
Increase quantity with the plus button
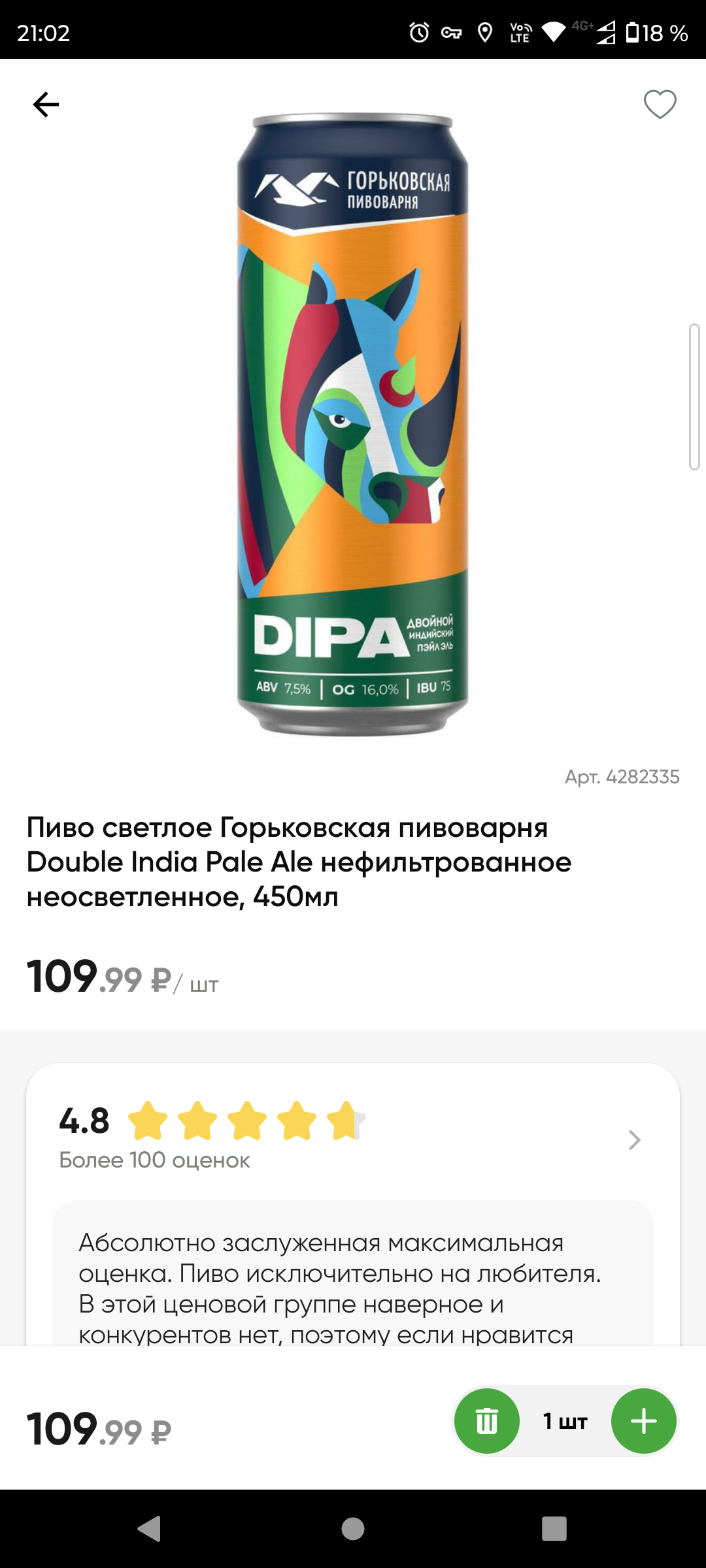point(644,1421)
